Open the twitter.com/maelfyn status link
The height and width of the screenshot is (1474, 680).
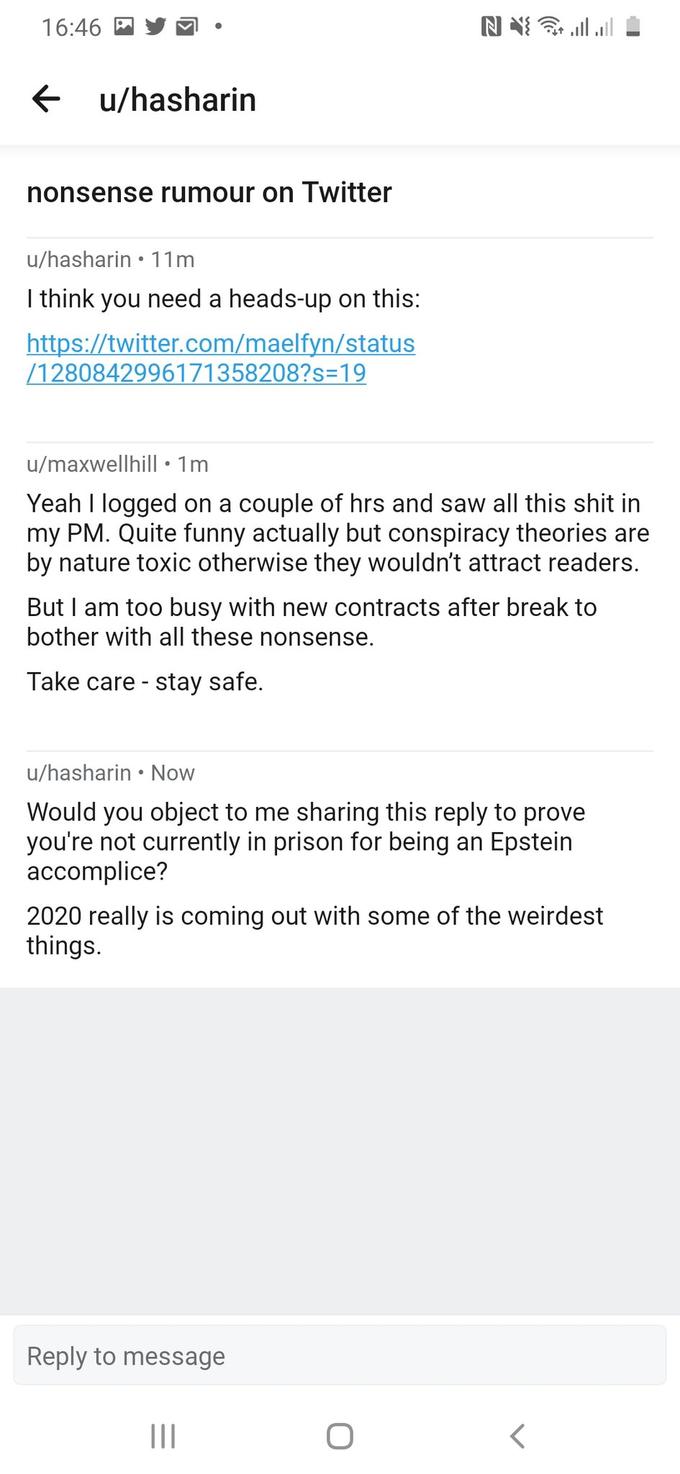click(x=220, y=358)
